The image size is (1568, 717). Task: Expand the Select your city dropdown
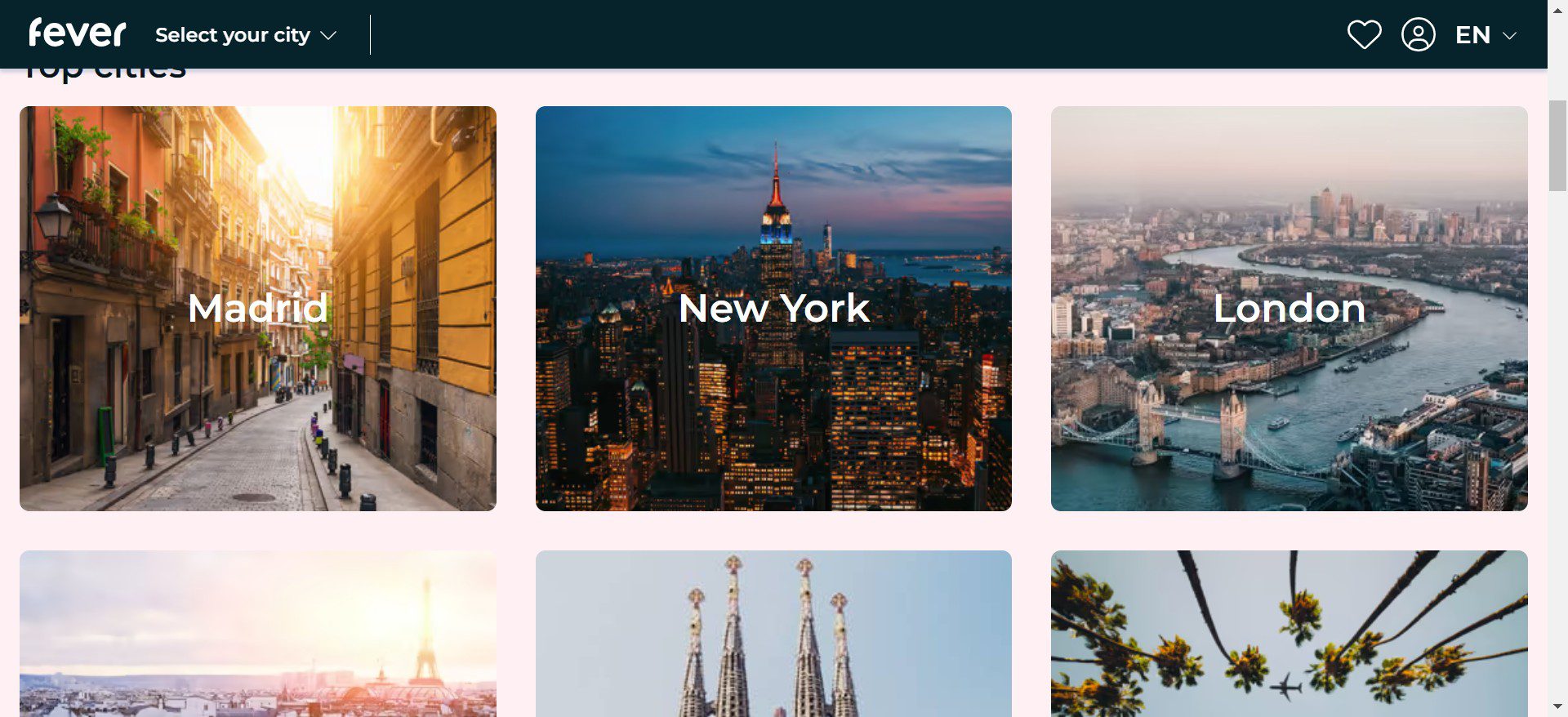pos(245,35)
